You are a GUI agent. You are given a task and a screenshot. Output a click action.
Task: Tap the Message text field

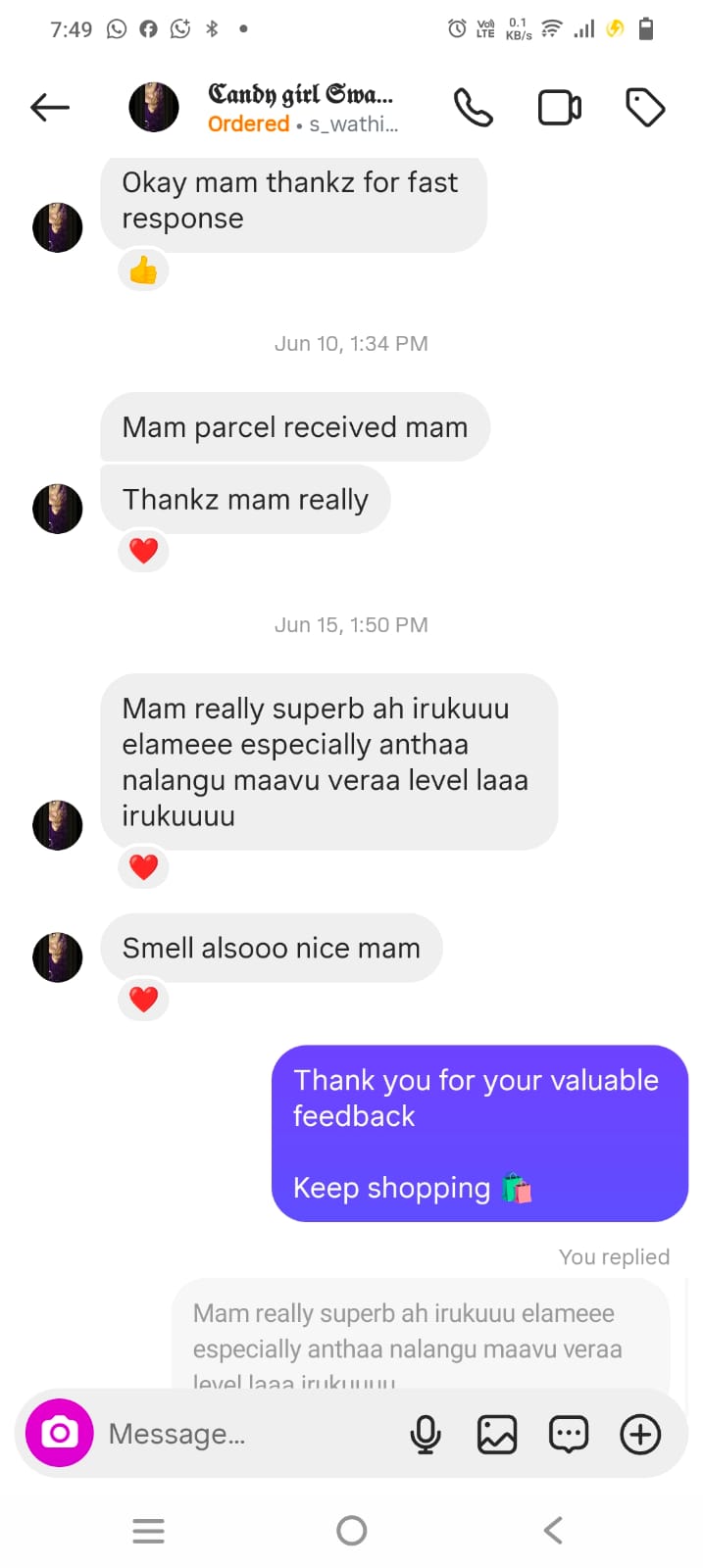245,1434
